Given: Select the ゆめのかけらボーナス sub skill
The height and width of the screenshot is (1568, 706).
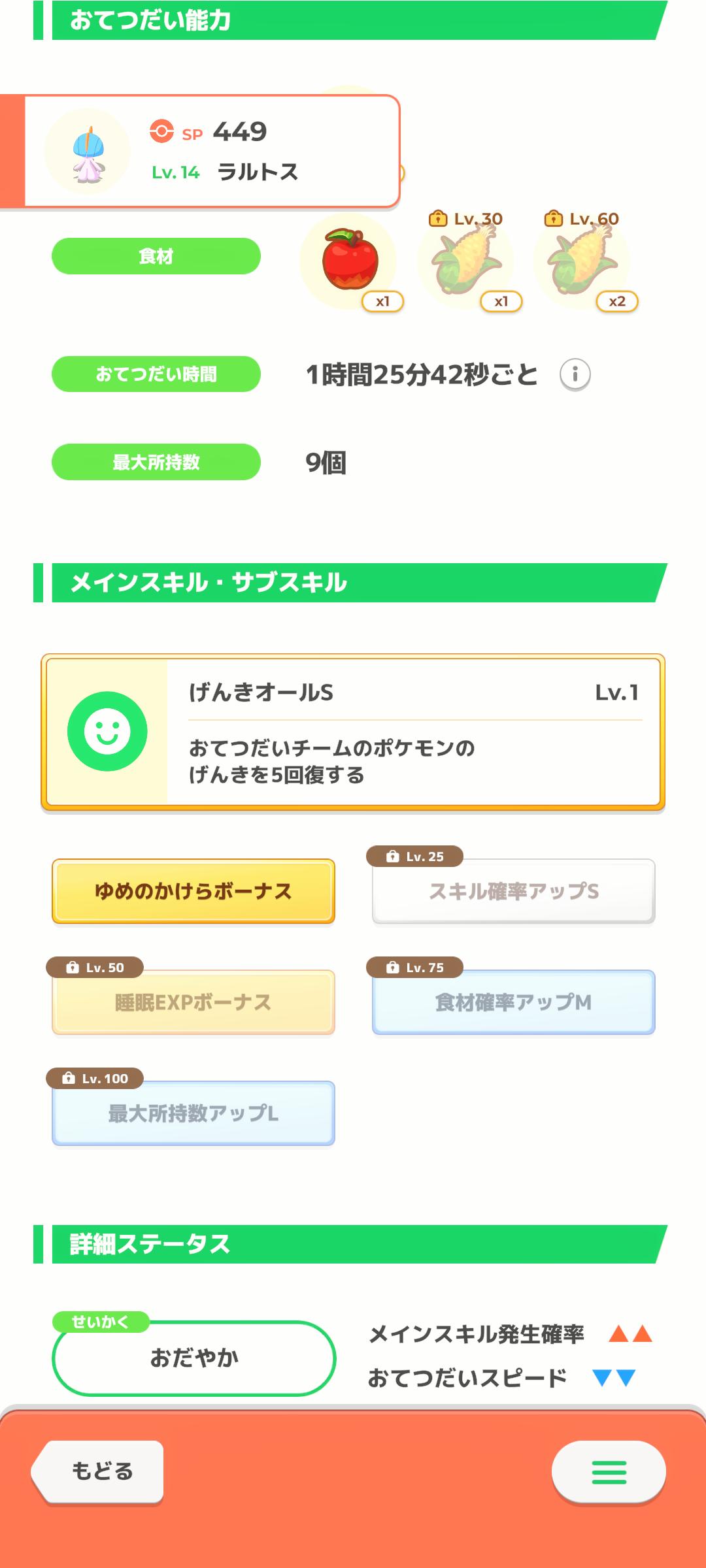Looking at the screenshot, I should (x=193, y=891).
